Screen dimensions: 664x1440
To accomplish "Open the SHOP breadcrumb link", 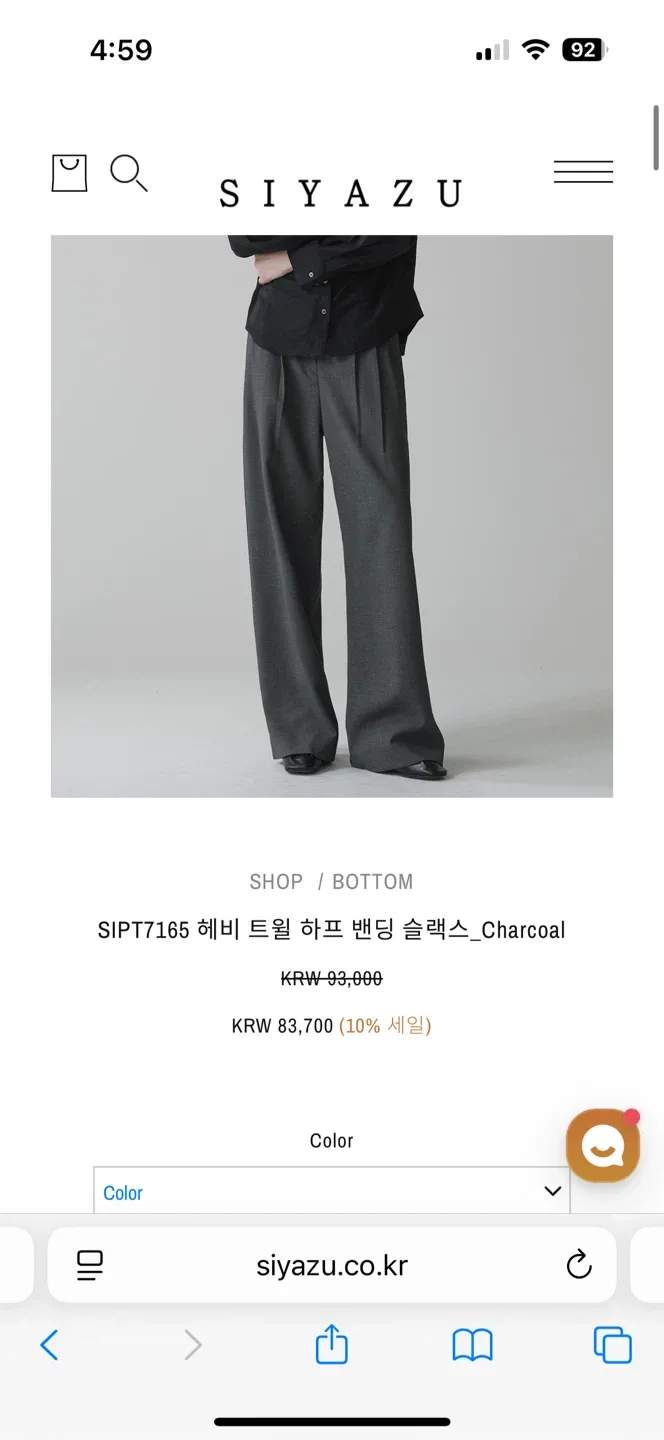I will tap(276, 881).
